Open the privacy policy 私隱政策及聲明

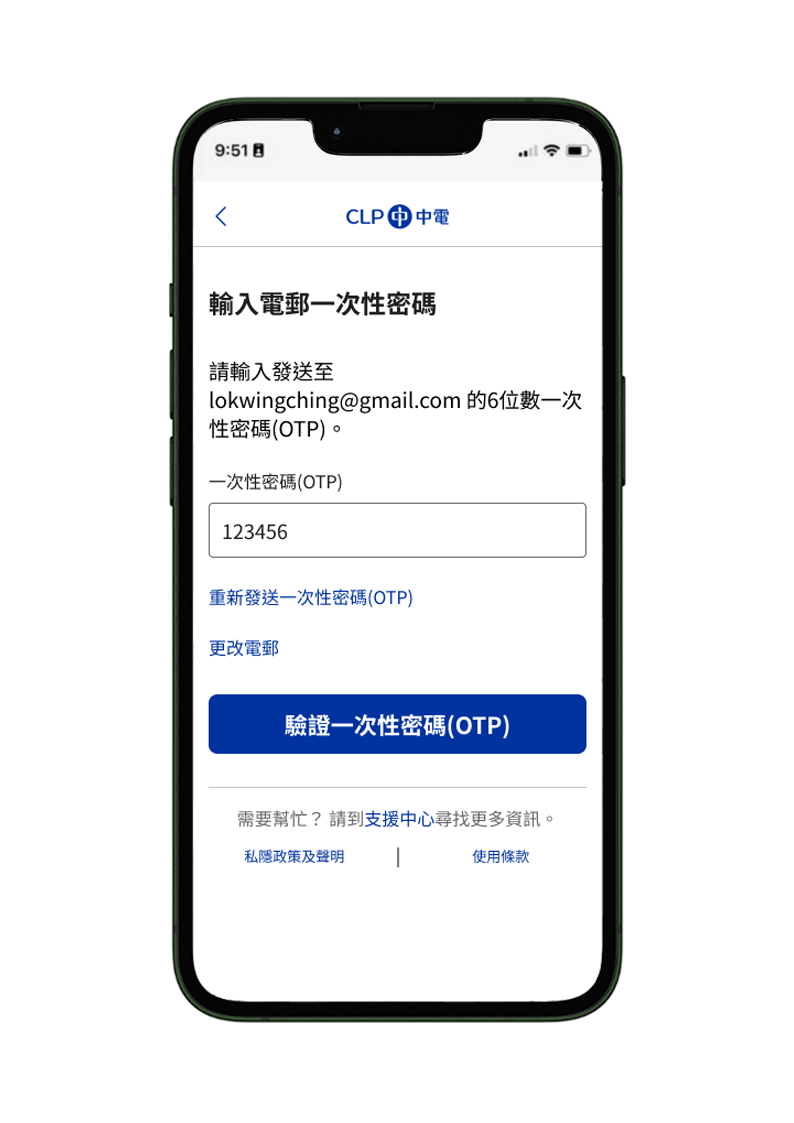[x=294, y=857]
